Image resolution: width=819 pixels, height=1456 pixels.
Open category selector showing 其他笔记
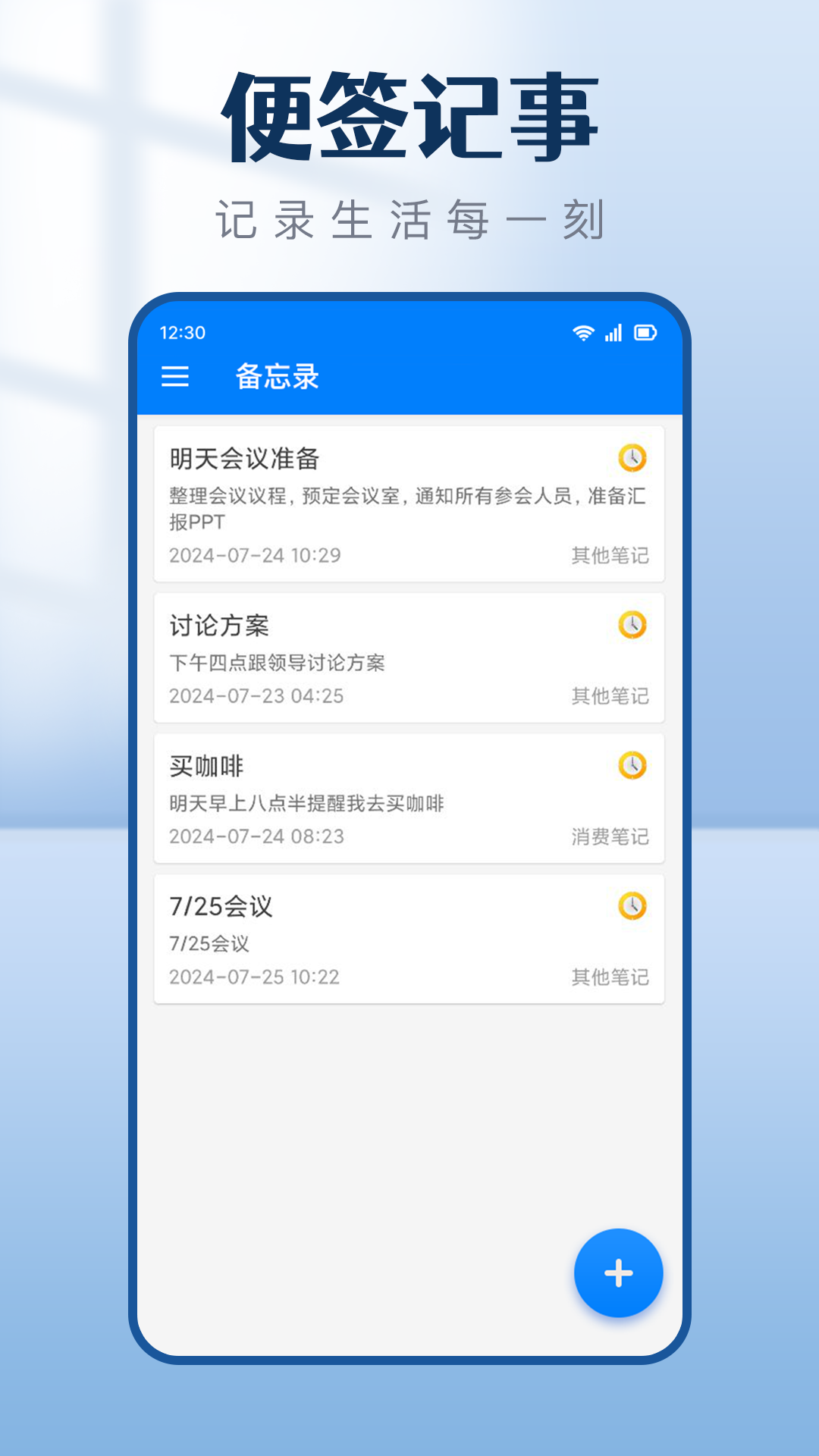(x=611, y=554)
